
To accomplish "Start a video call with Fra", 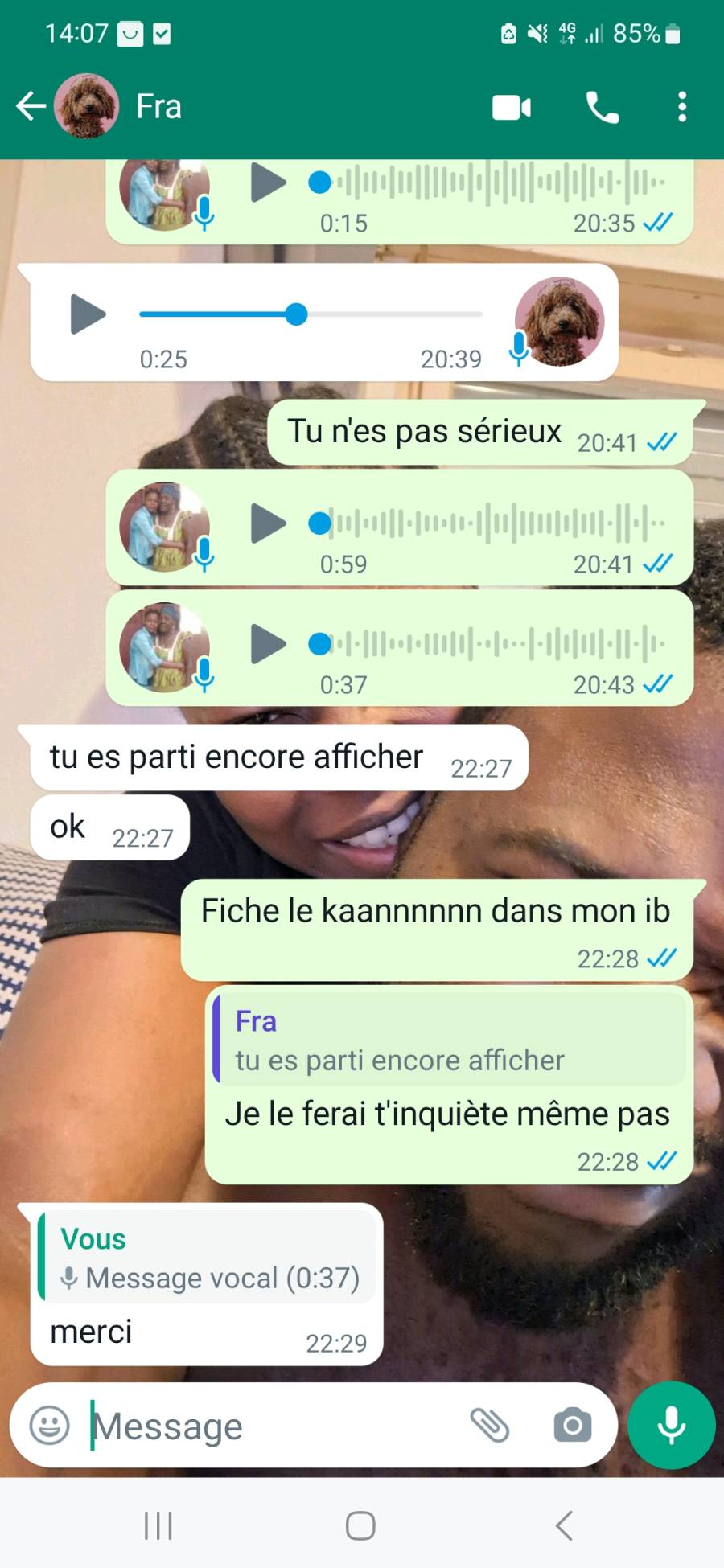I will (512, 107).
